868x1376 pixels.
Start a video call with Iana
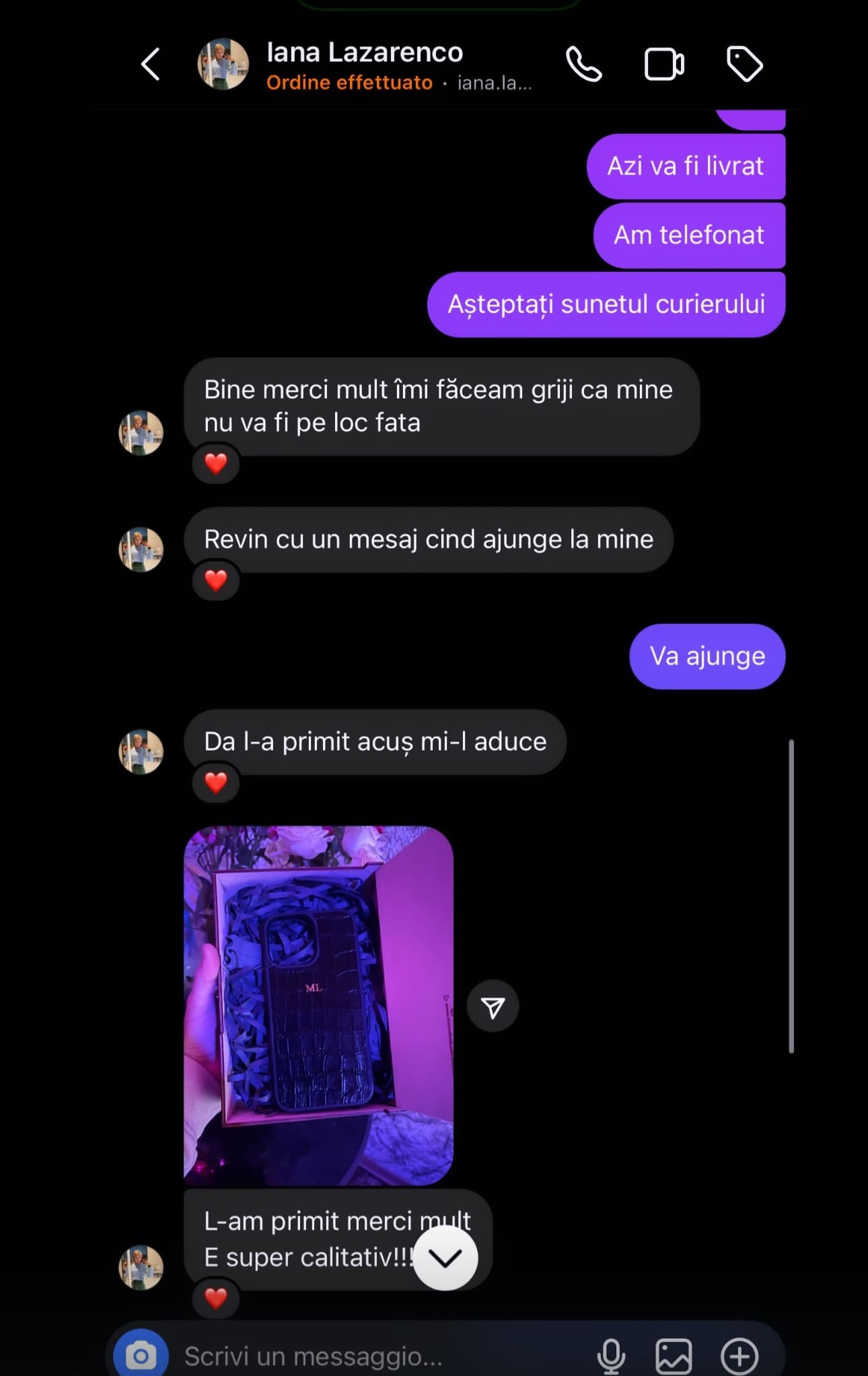[664, 65]
